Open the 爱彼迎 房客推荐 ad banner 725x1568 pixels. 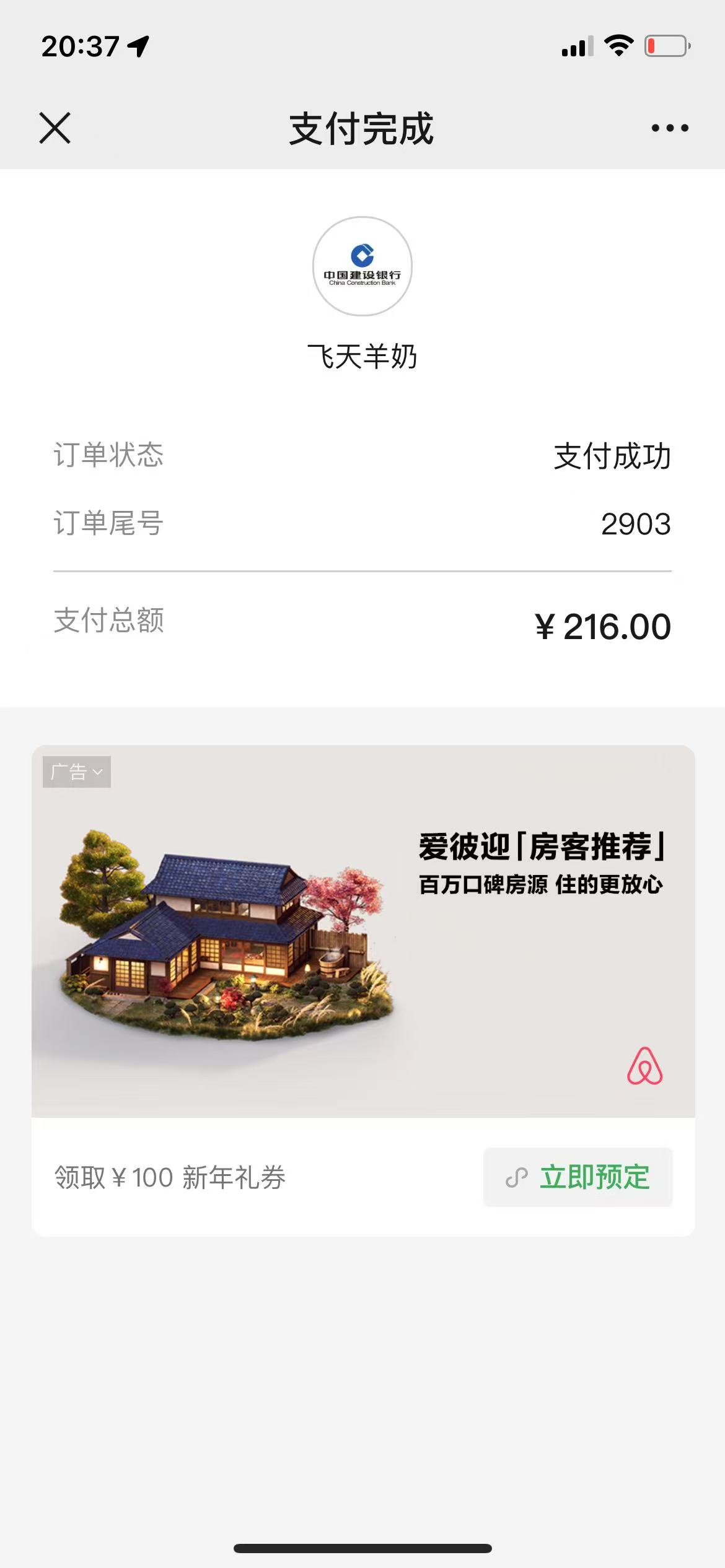coord(363,931)
